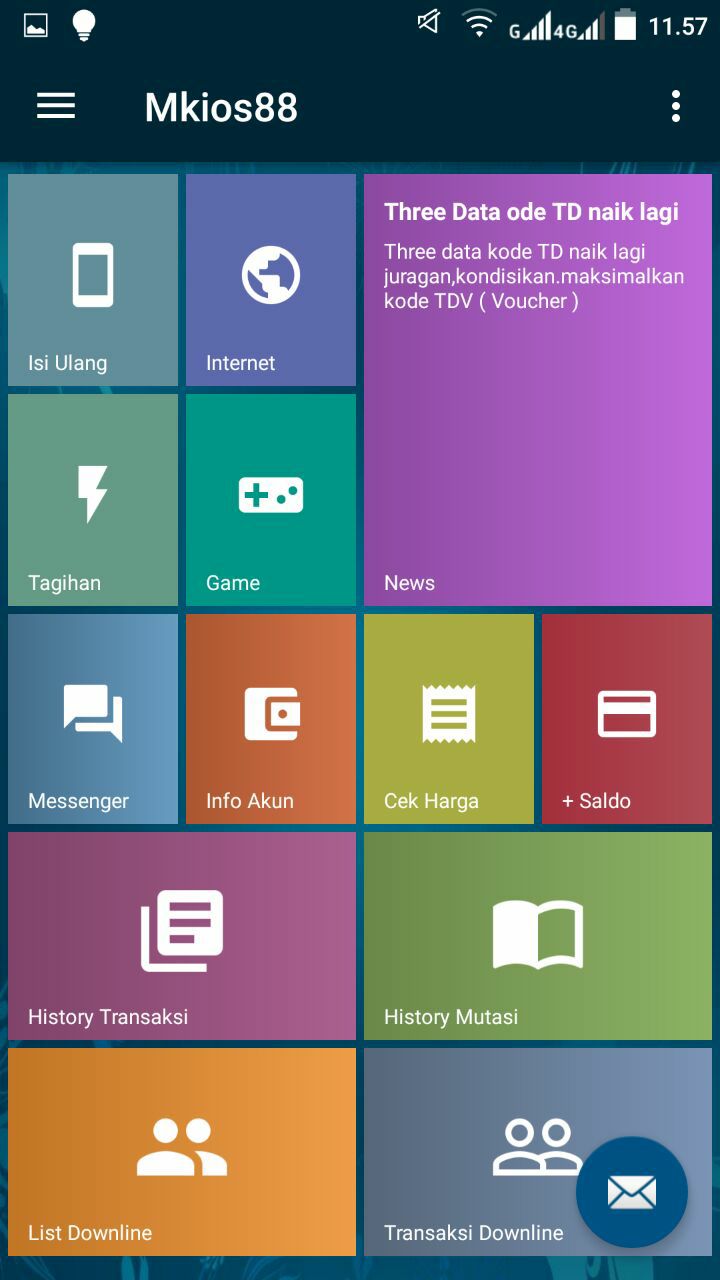Tap the + Saldo tile

(627, 719)
